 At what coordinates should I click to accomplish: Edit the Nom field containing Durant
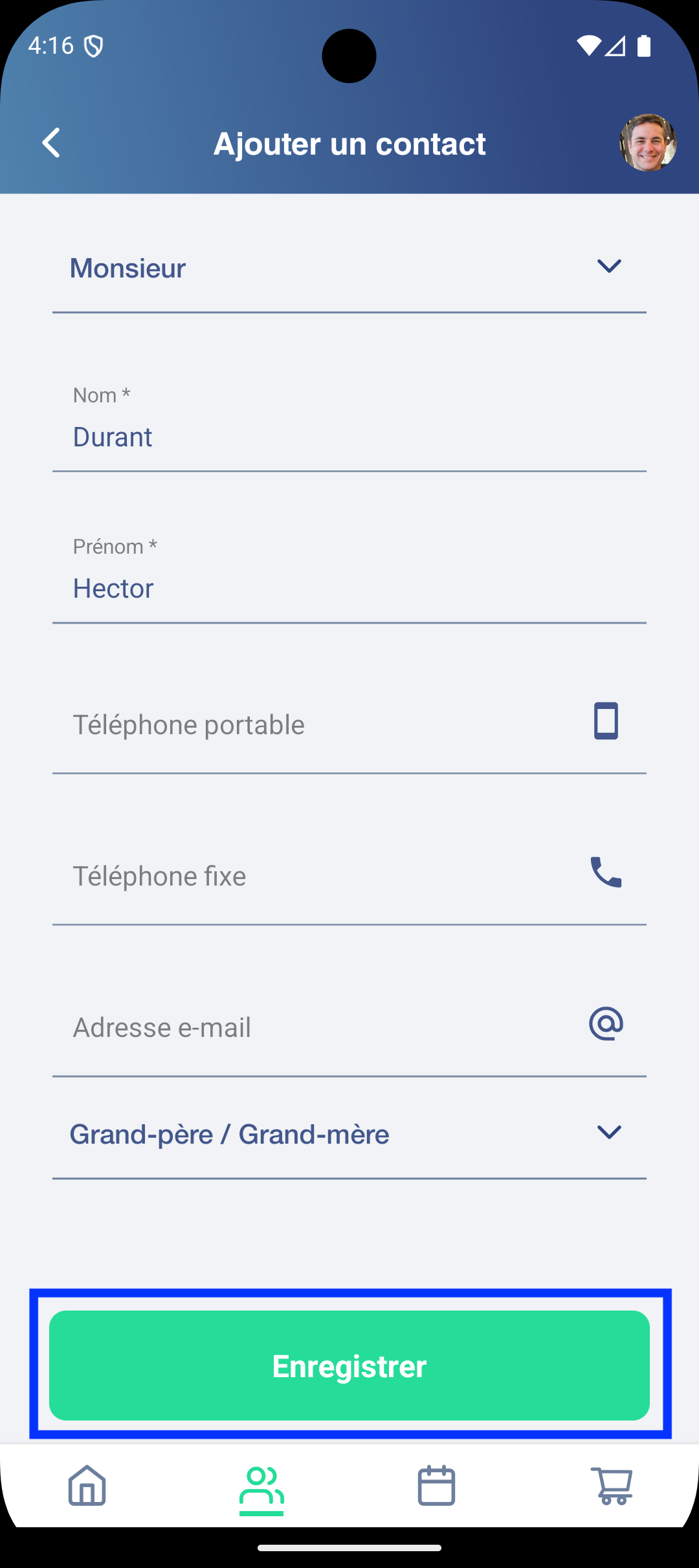click(349, 437)
